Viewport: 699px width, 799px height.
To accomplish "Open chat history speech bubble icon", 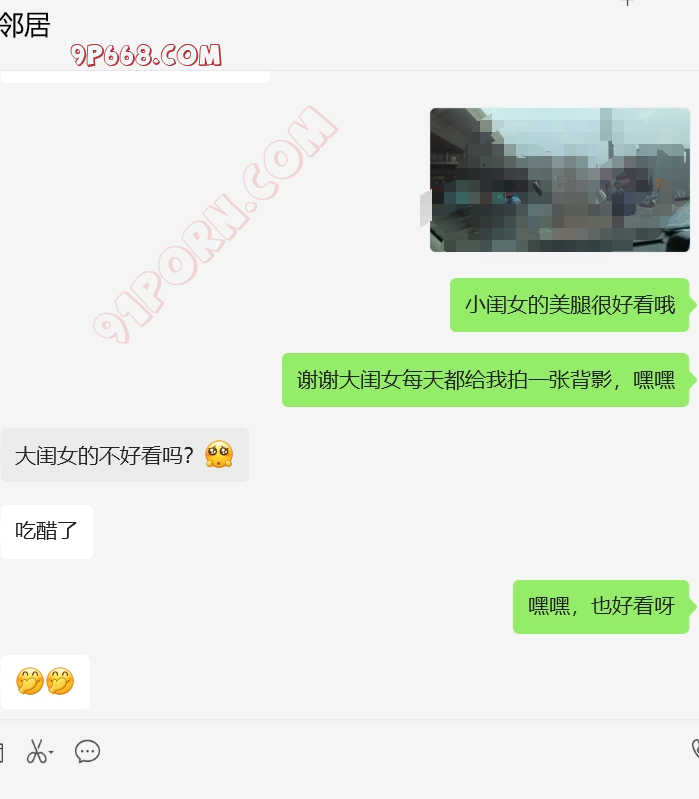I will pyautogui.click(x=88, y=752).
